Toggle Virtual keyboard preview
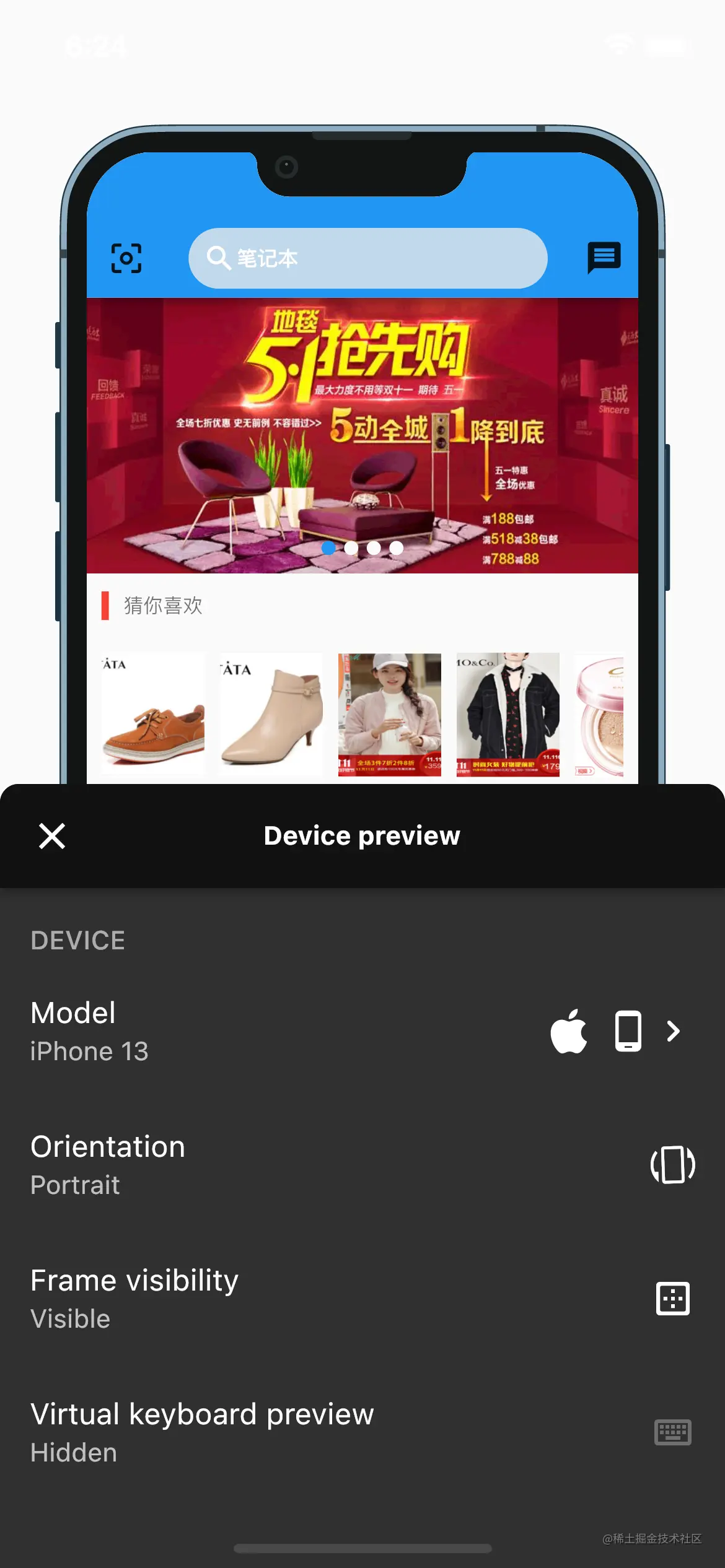The height and width of the screenshot is (1568, 725). point(672,1432)
